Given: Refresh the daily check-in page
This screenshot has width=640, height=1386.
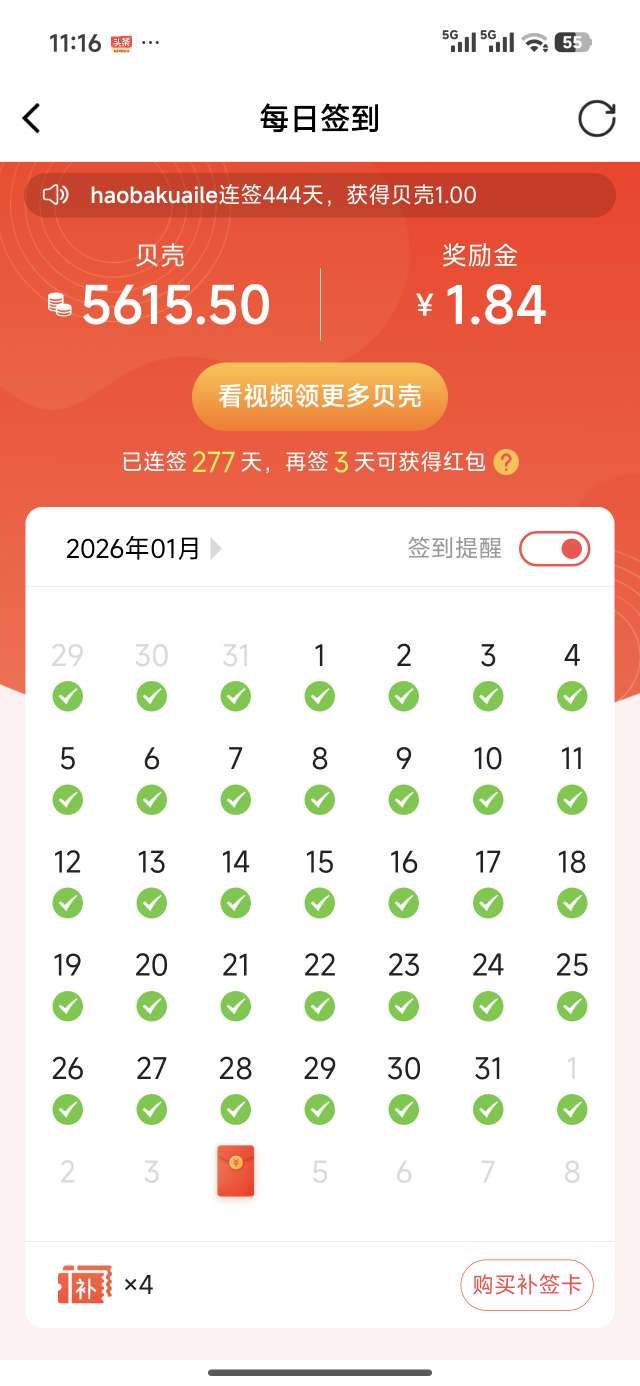Looking at the screenshot, I should coord(597,119).
